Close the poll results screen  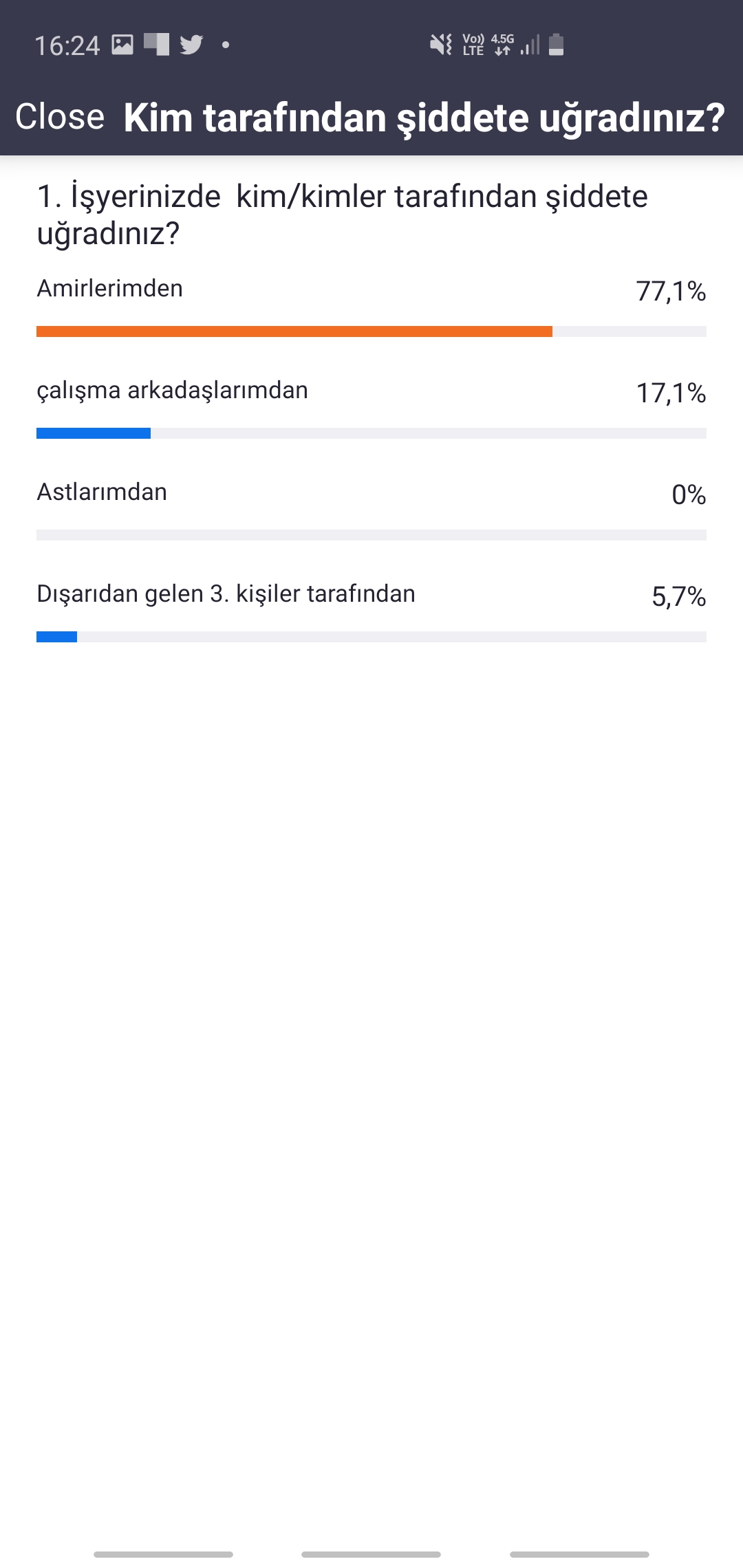click(60, 116)
